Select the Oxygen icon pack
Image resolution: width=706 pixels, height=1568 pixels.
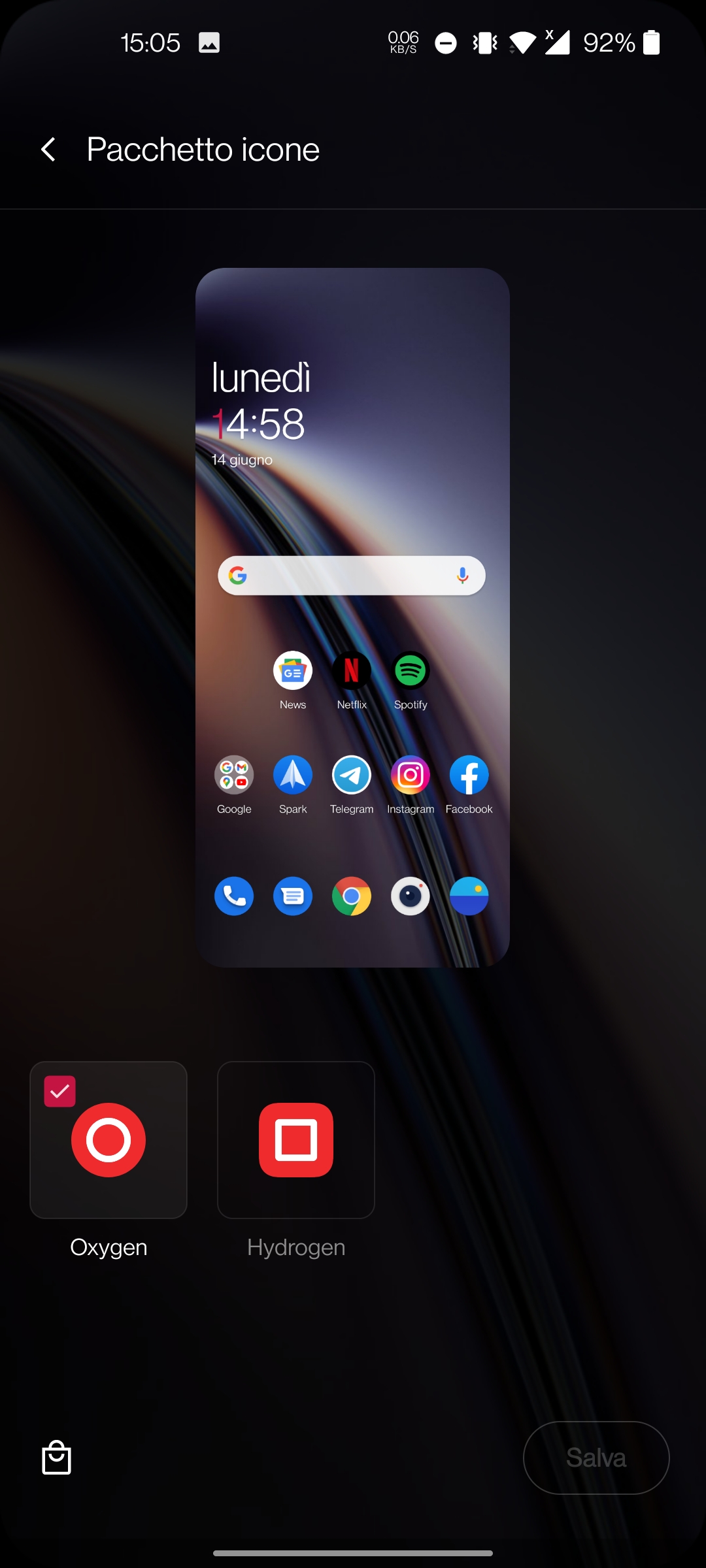[109, 1140]
